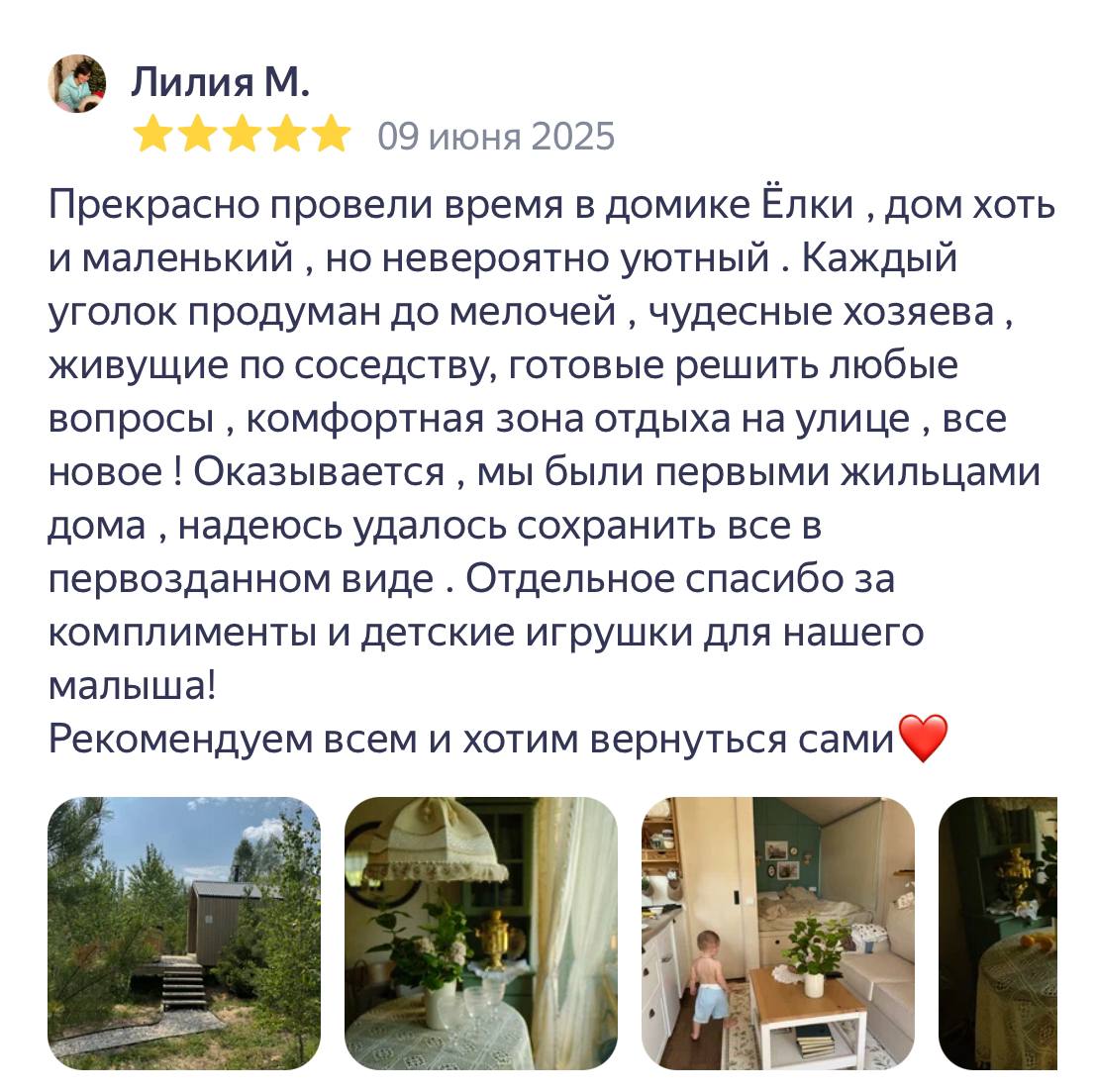View review photo of lamp and samovar
The width and height of the screenshot is (1096, 1092).
pos(480,933)
